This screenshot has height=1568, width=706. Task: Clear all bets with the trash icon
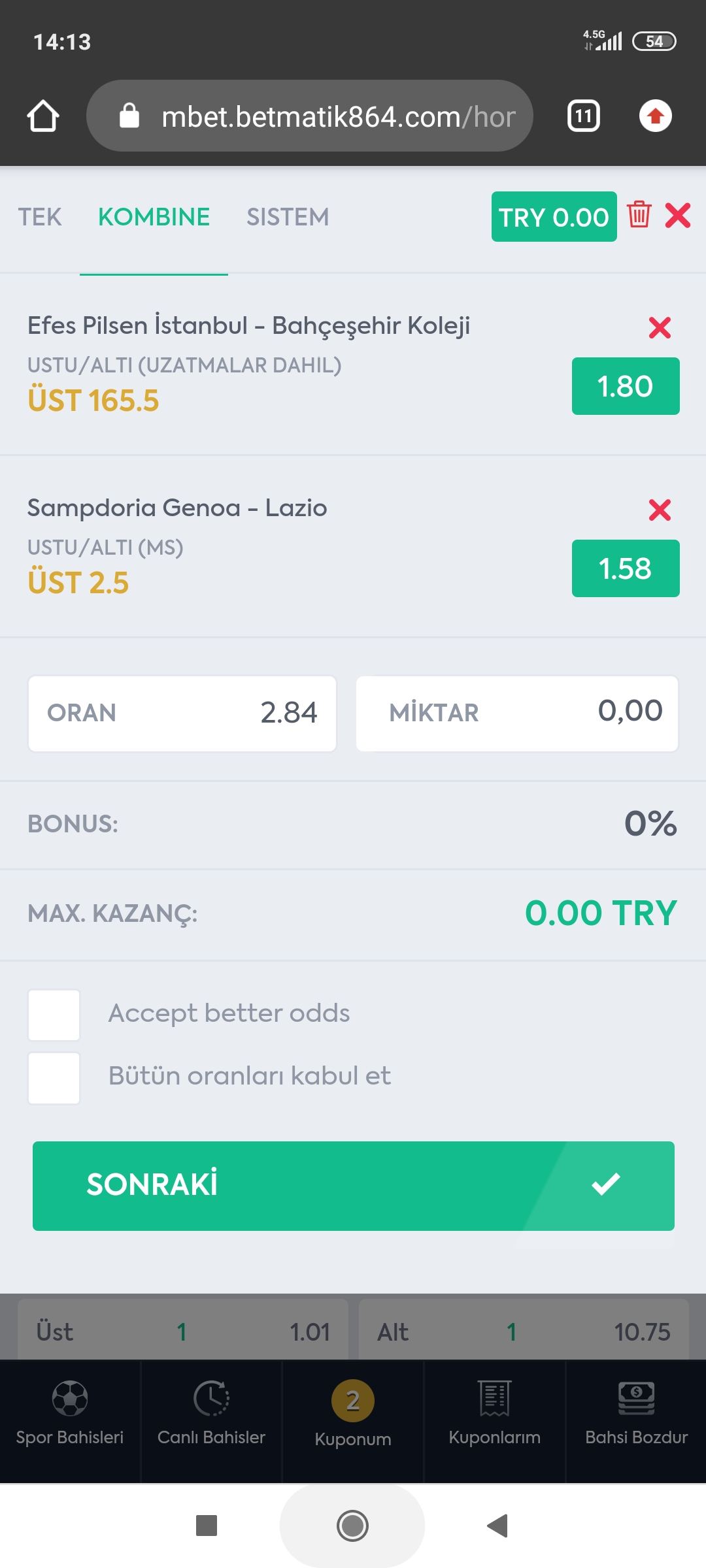(639, 215)
